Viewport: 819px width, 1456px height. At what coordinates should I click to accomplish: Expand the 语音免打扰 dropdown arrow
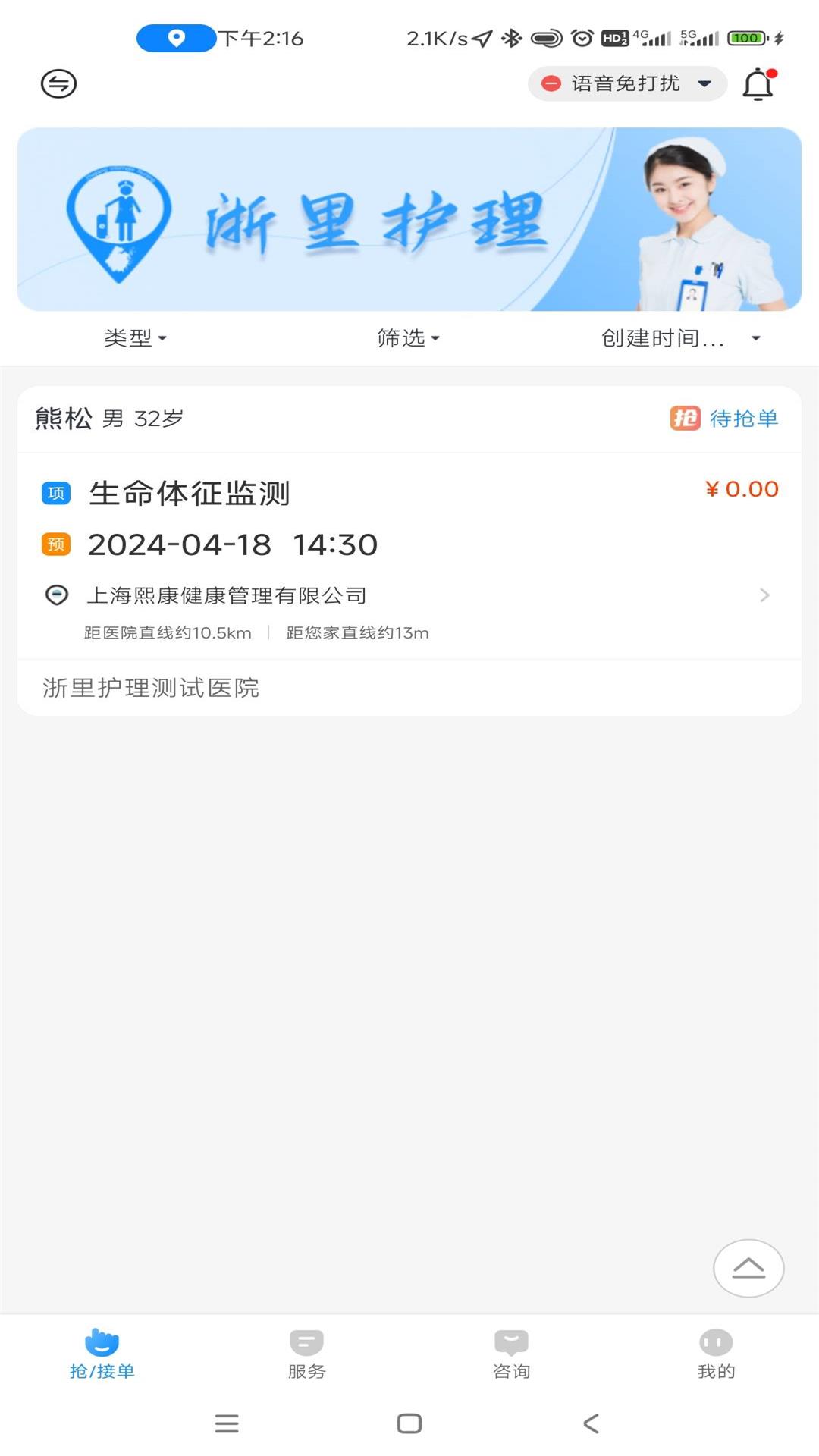coord(702,84)
